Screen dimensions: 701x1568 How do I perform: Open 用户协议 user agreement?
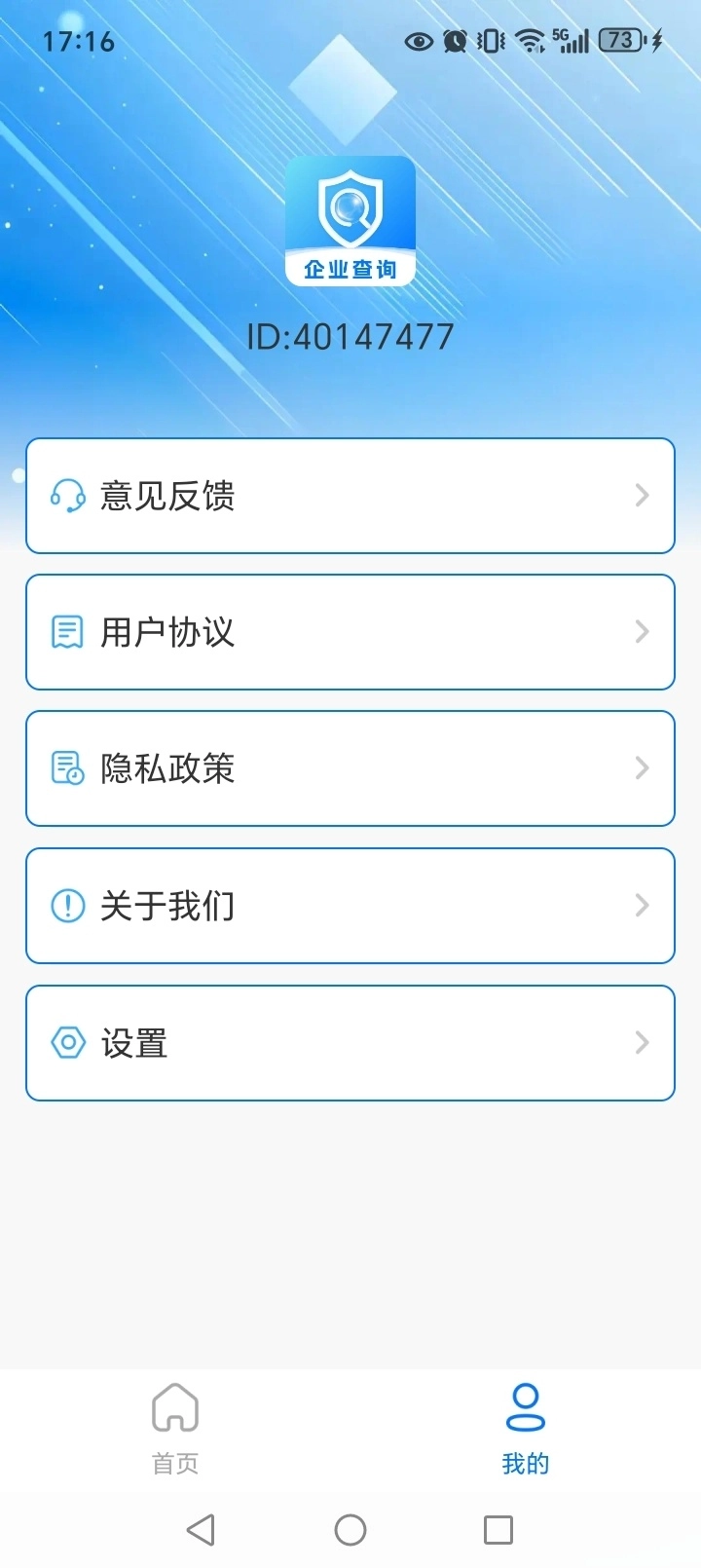tap(350, 632)
